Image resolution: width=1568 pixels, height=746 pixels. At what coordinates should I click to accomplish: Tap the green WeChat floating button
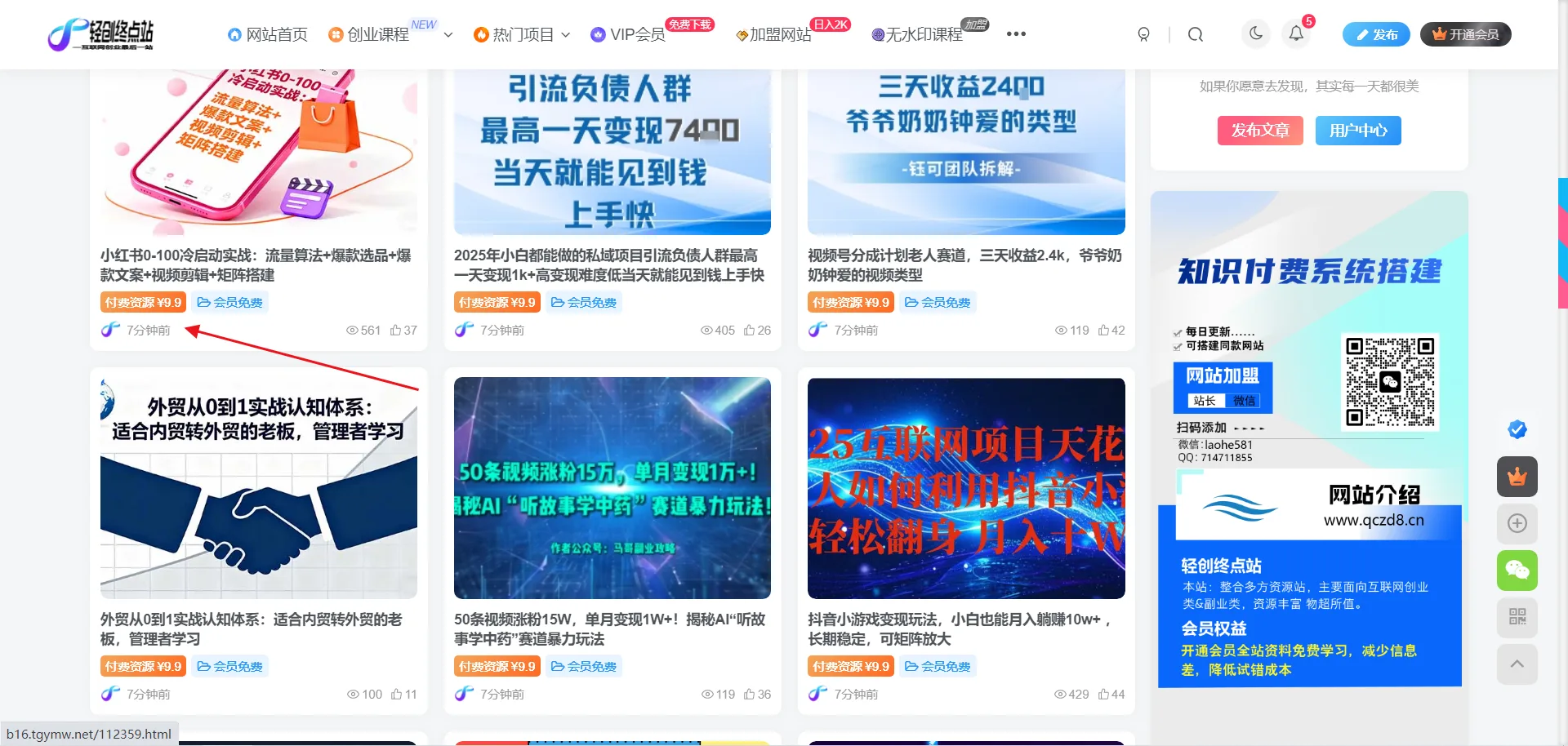pyautogui.click(x=1517, y=571)
